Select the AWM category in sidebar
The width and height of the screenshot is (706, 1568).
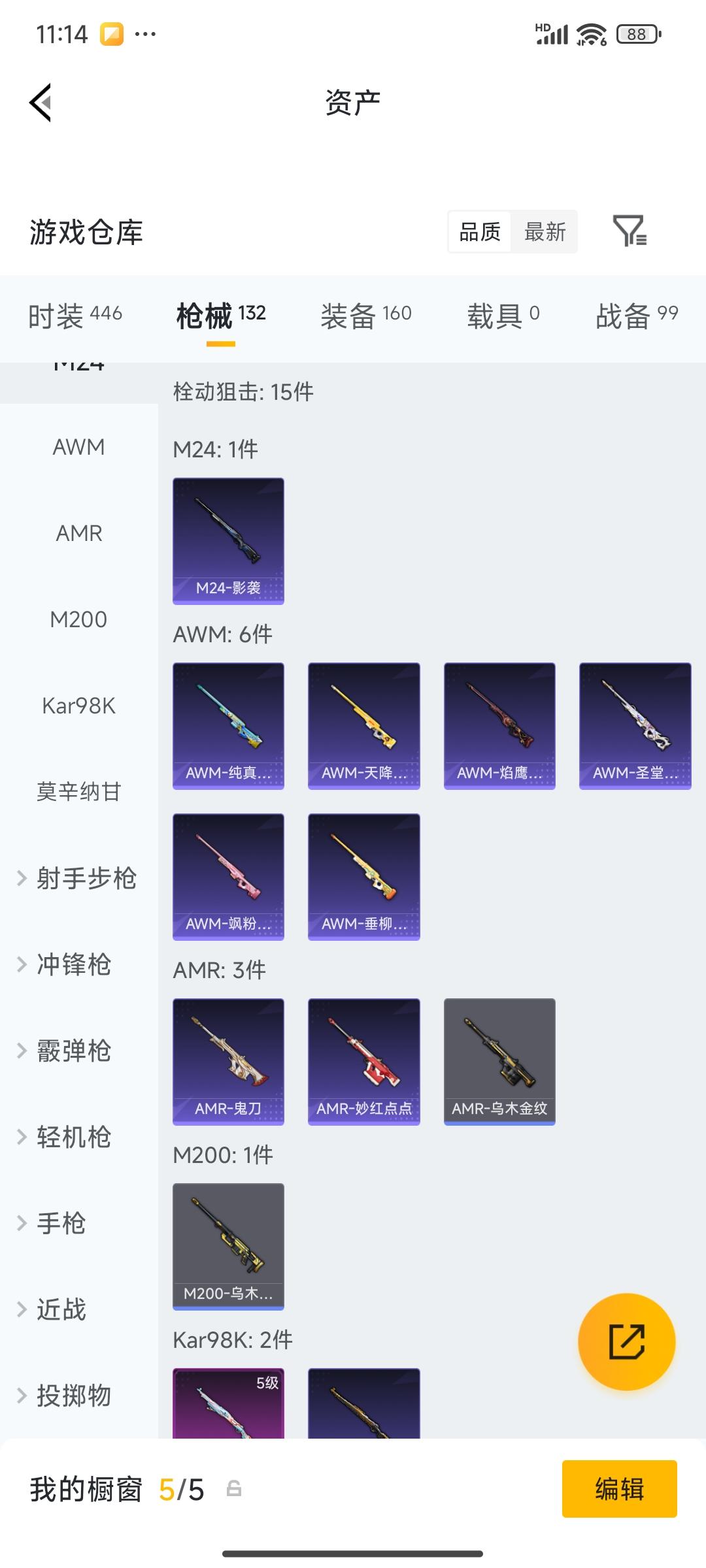point(78,447)
